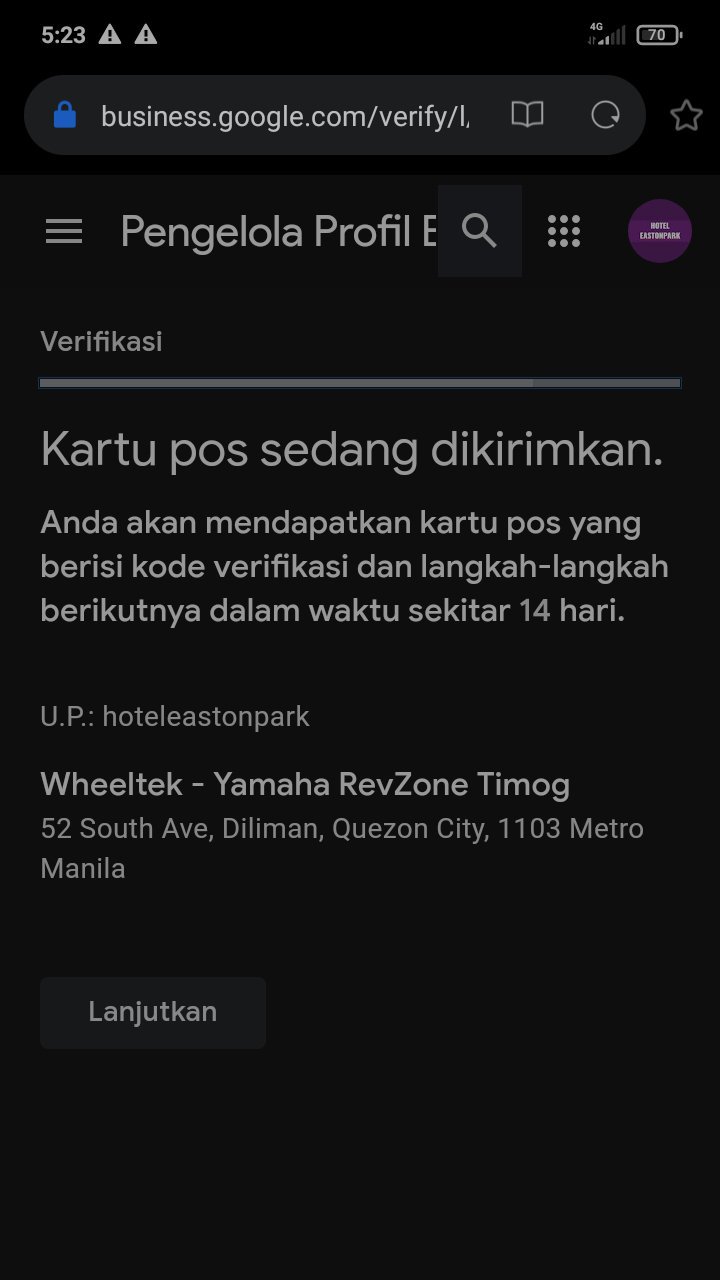Open the Google apps grid
The height and width of the screenshot is (1280, 720).
[x=564, y=231]
